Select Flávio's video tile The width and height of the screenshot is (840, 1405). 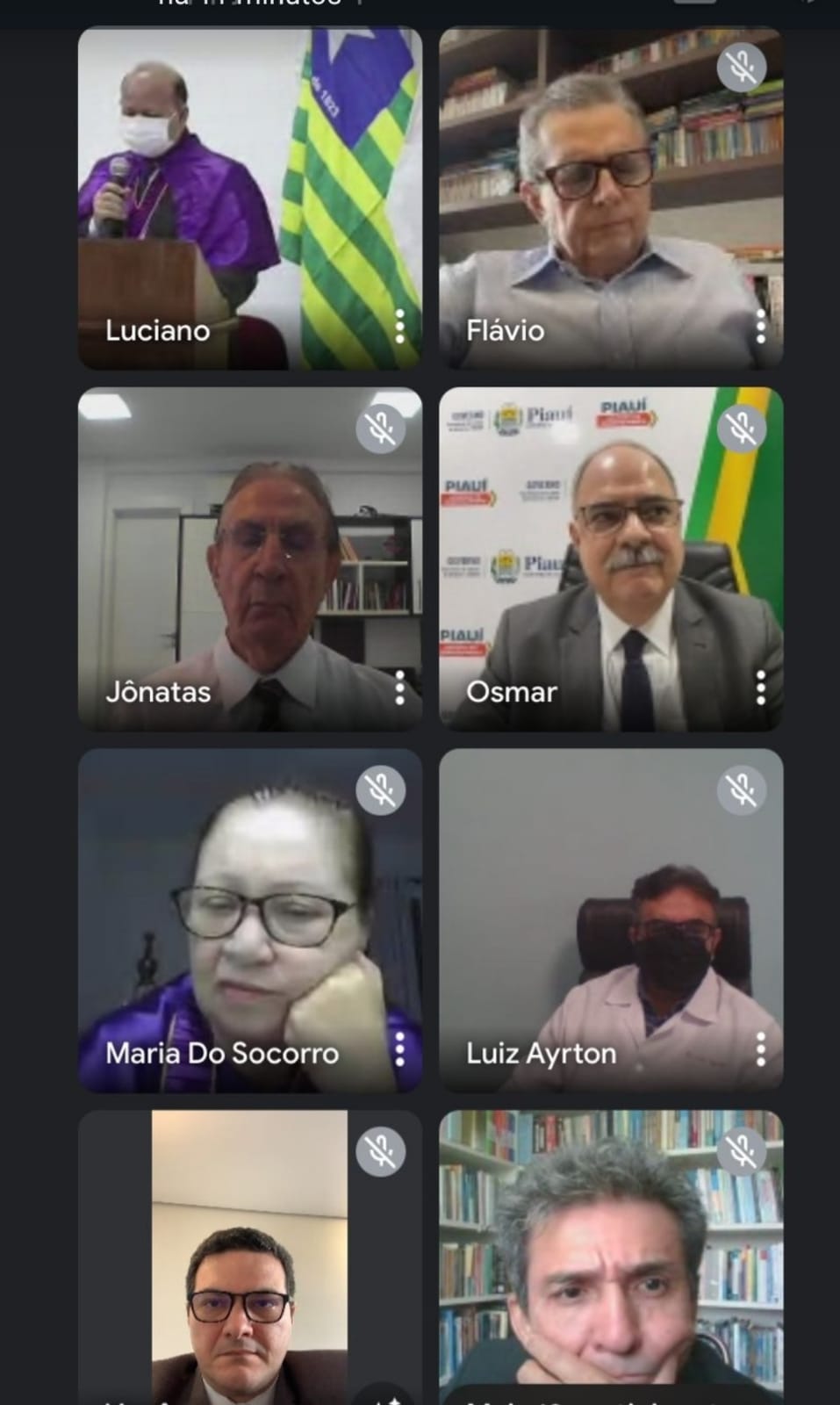tap(611, 198)
